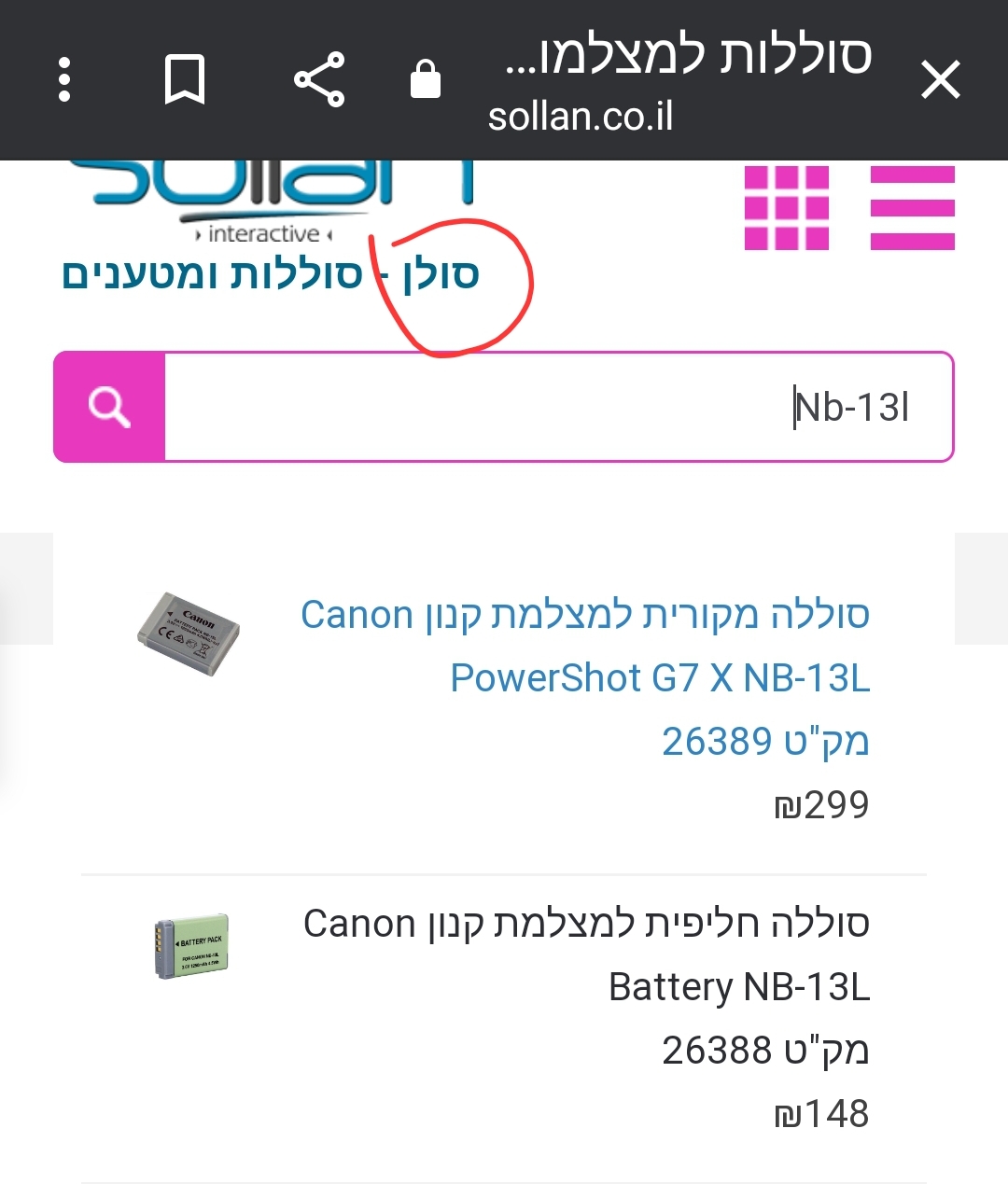Click inside the Nb-13l search field

click(560, 406)
